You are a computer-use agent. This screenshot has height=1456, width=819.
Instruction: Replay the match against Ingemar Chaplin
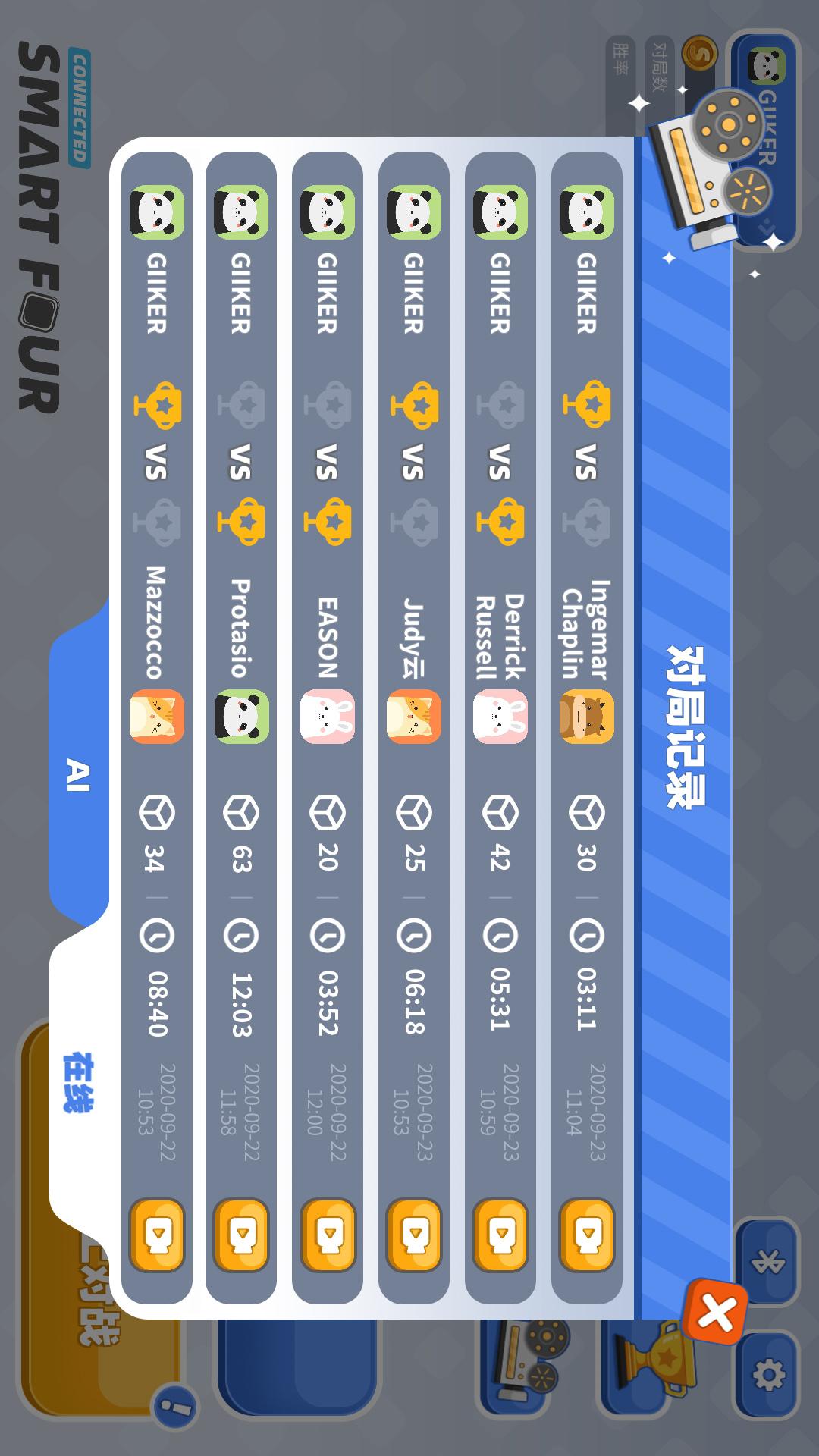(x=586, y=1235)
